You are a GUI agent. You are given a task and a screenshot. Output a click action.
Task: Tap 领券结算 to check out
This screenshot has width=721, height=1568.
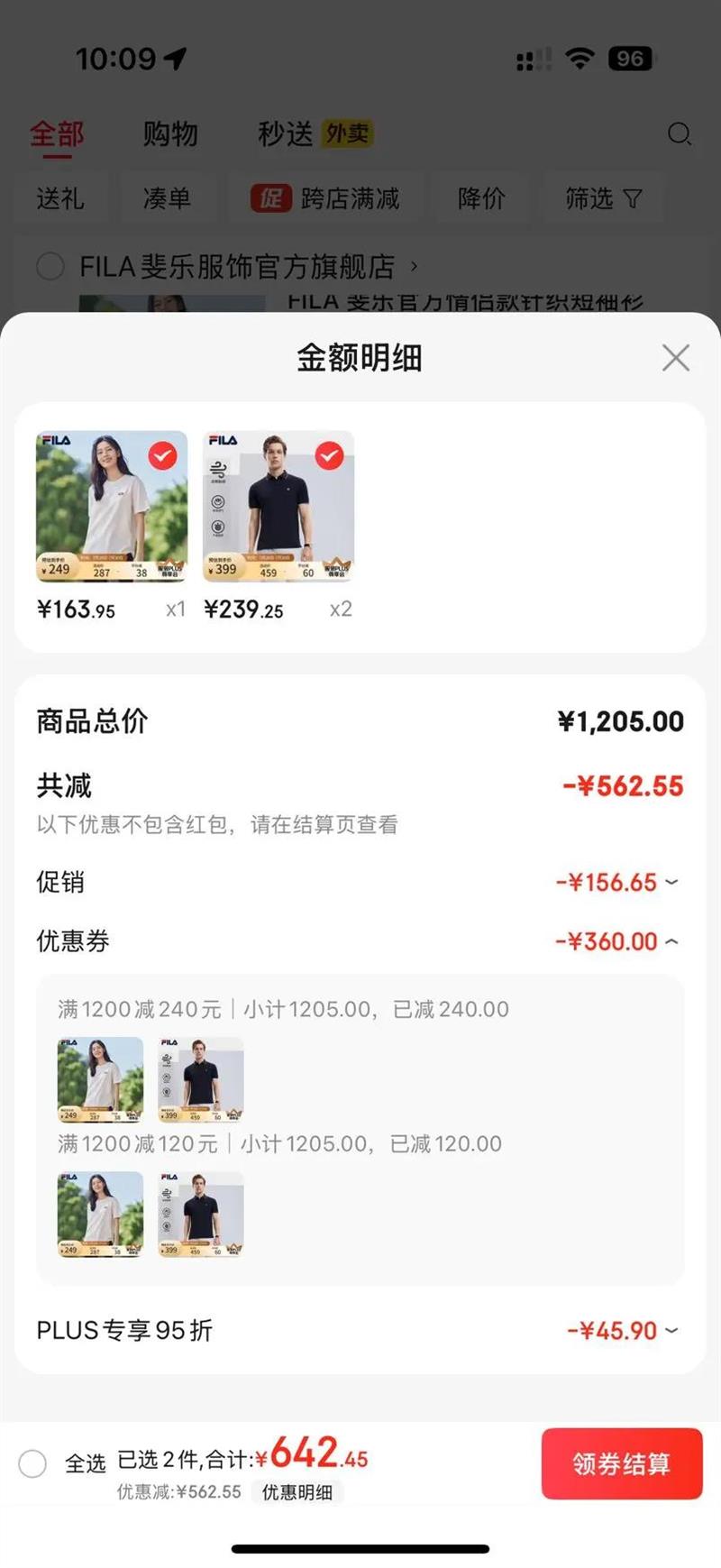(621, 1463)
